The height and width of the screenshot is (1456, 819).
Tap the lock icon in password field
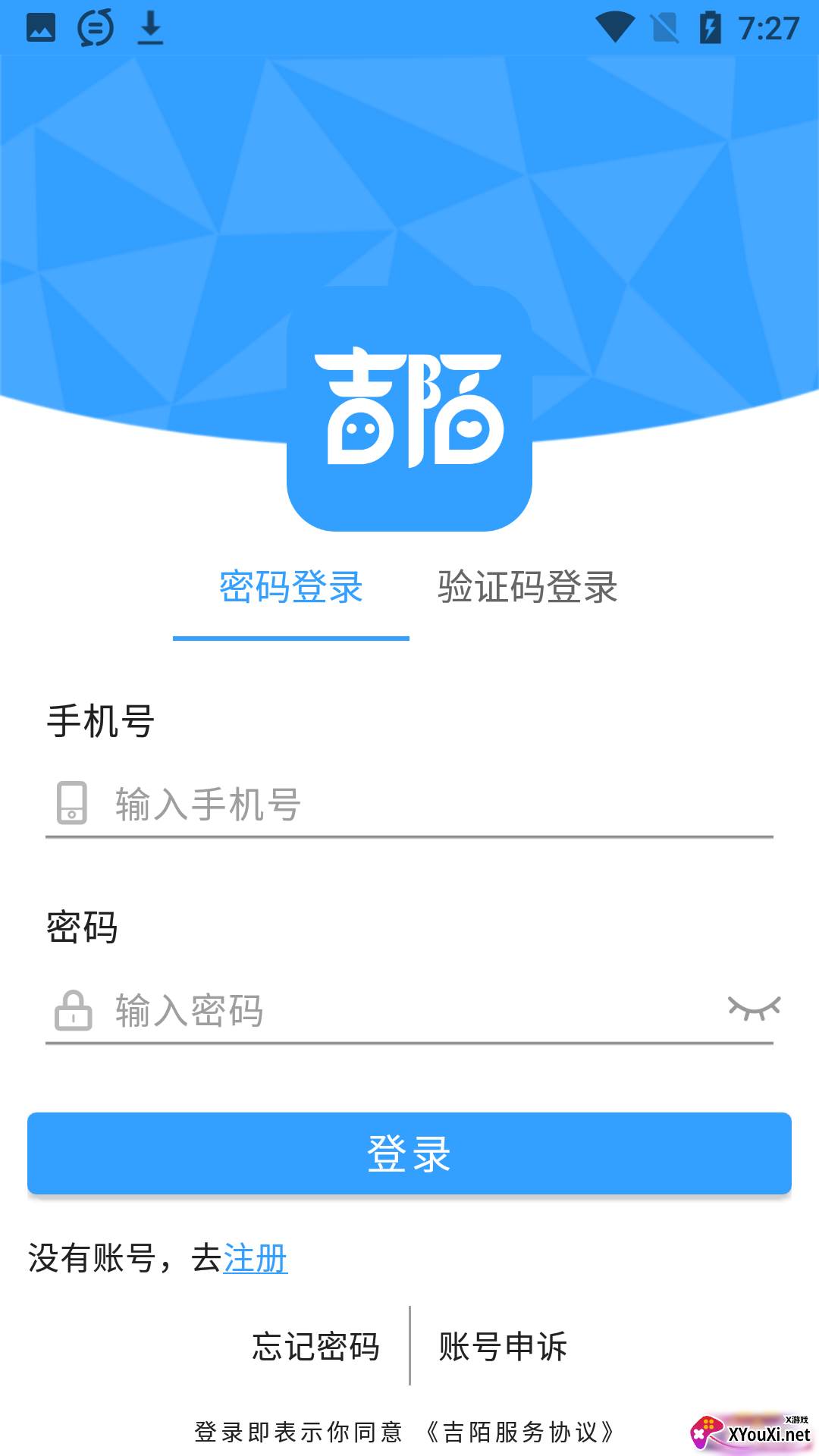(71, 1009)
